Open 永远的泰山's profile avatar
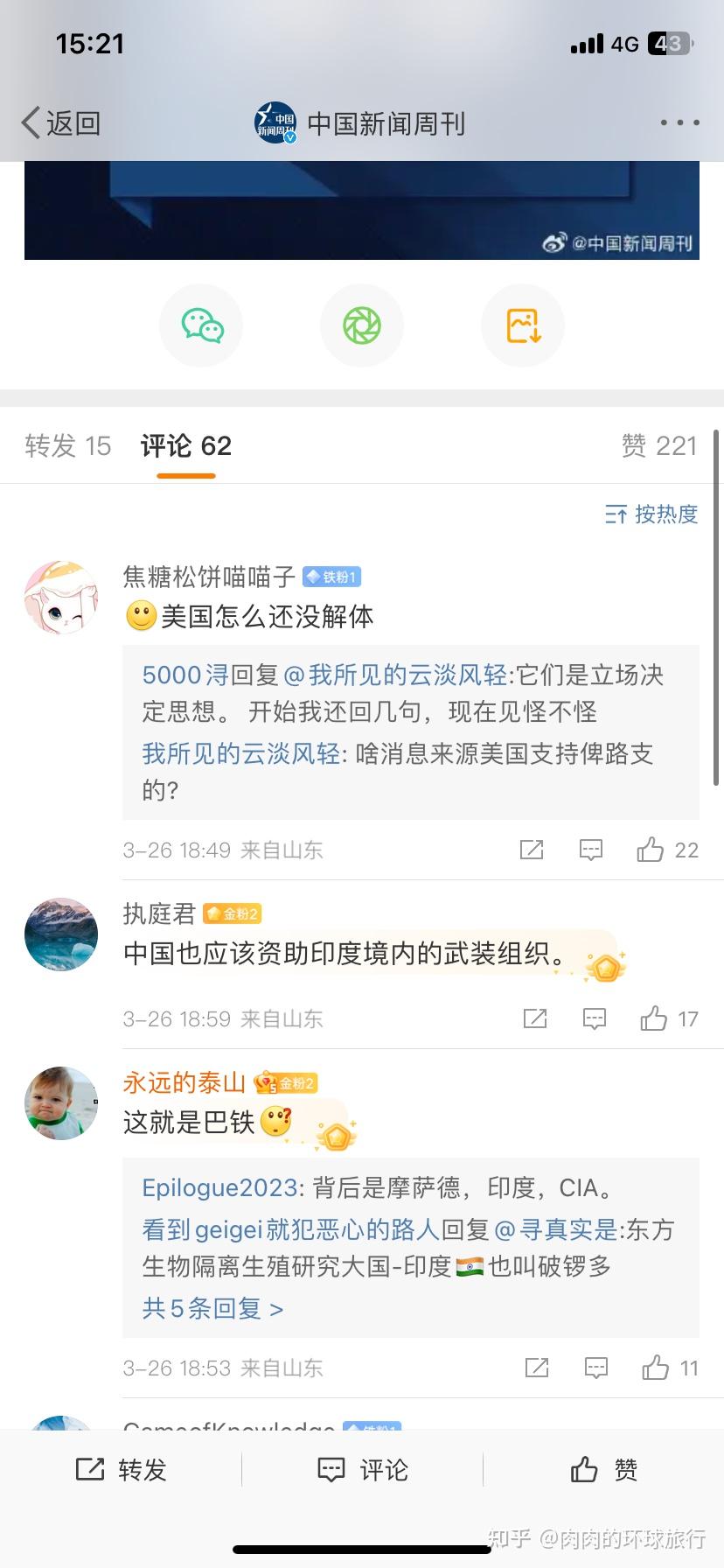The height and width of the screenshot is (1568, 724). [x=61, y=1103]
